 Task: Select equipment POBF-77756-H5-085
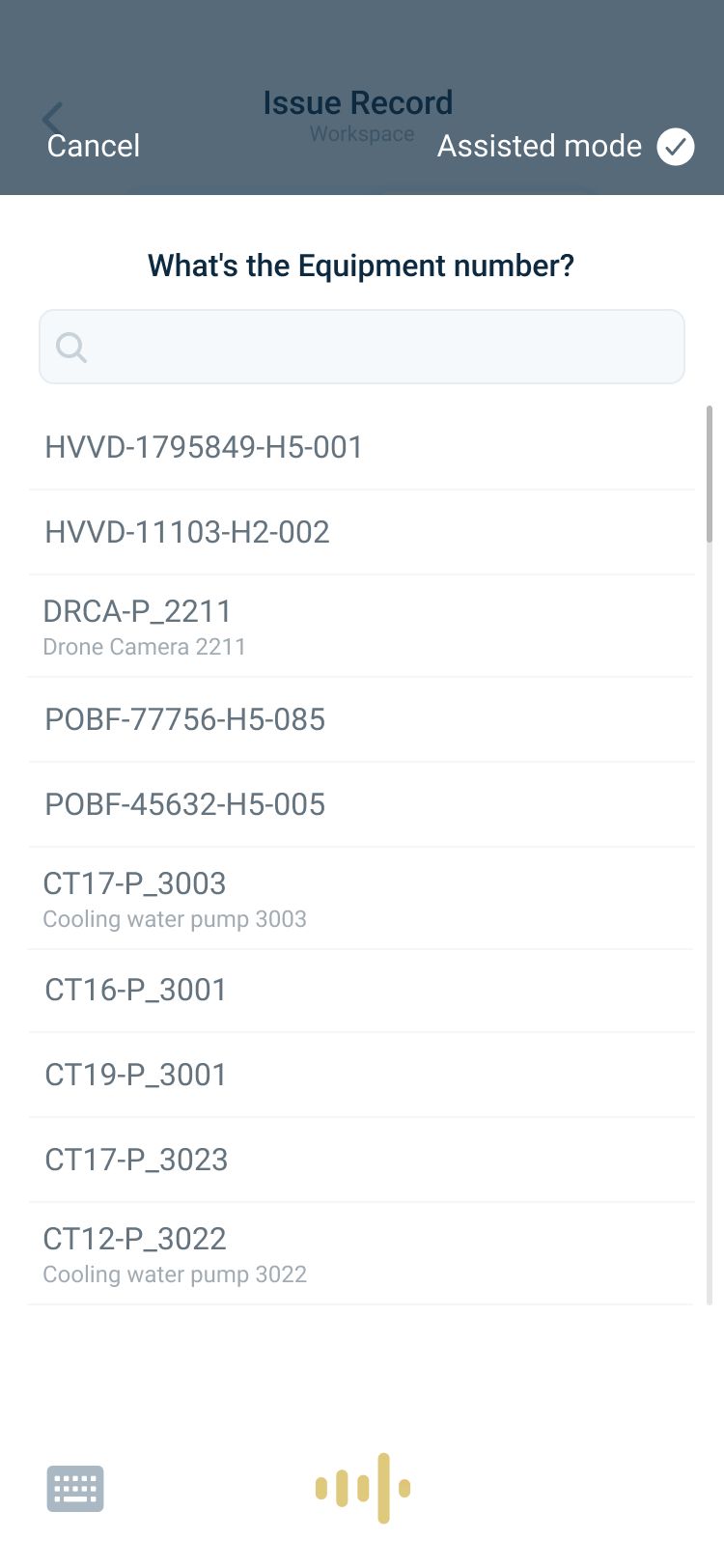point(362,720)
